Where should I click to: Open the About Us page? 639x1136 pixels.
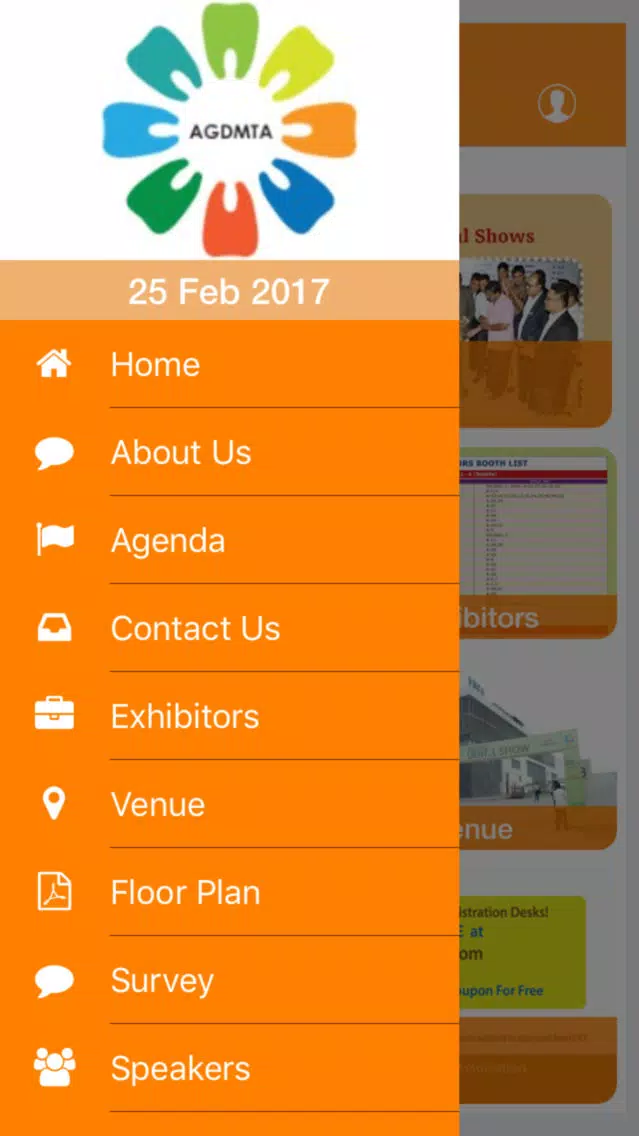[x=180, y=452]
